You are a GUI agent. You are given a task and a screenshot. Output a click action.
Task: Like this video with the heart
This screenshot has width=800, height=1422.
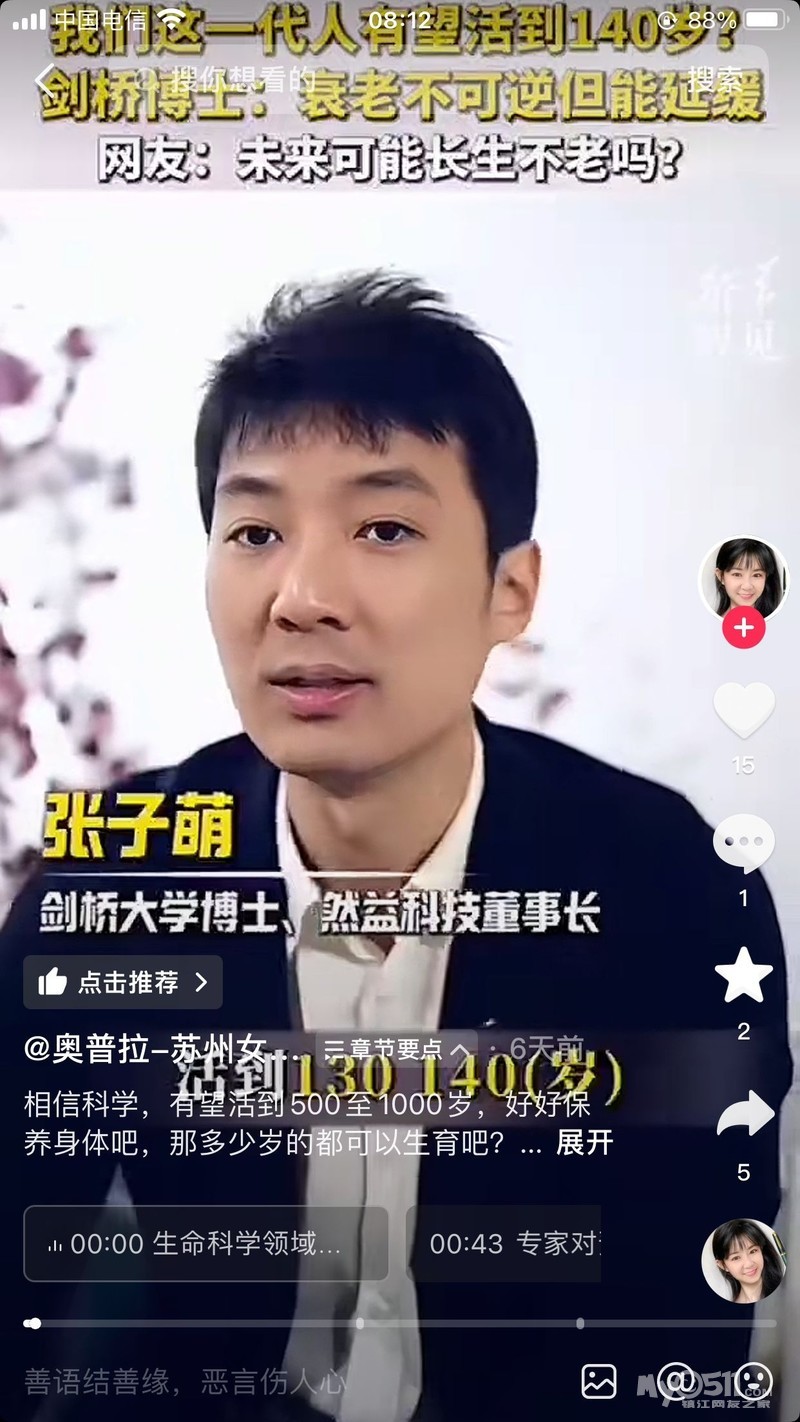click(743, 710)
